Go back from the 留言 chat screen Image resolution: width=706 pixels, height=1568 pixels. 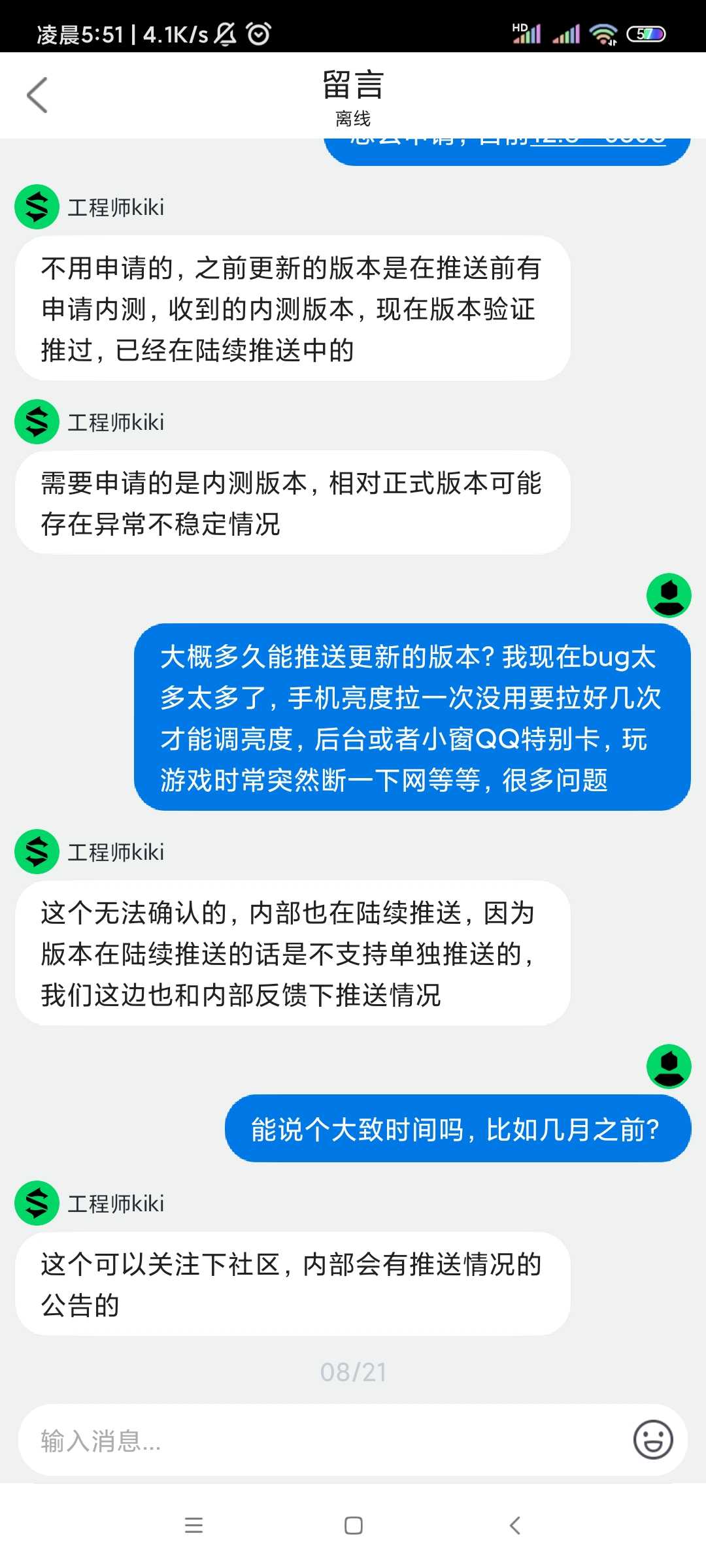point(37,95)
